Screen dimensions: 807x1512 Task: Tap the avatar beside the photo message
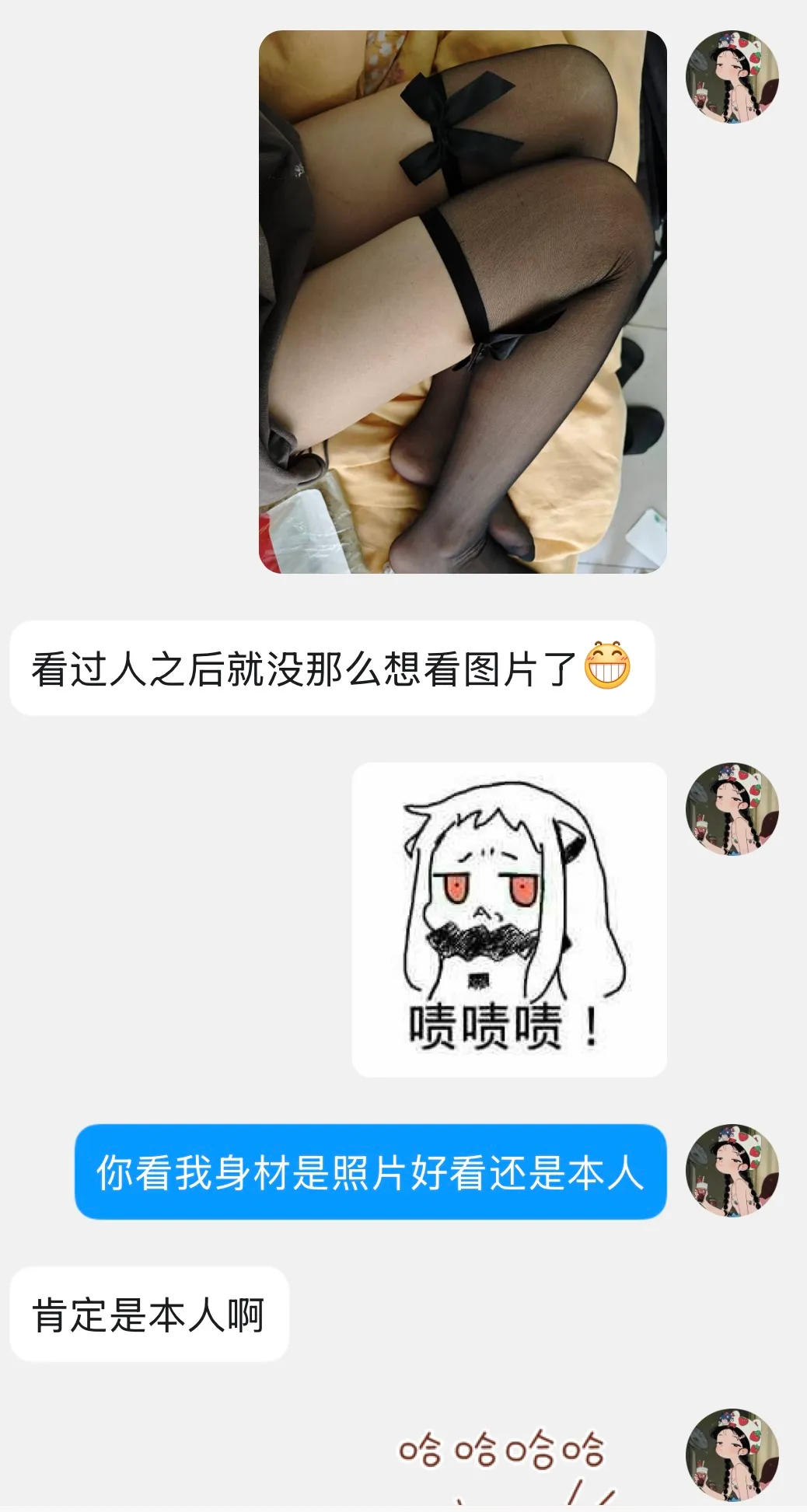[x=732, y=76]
